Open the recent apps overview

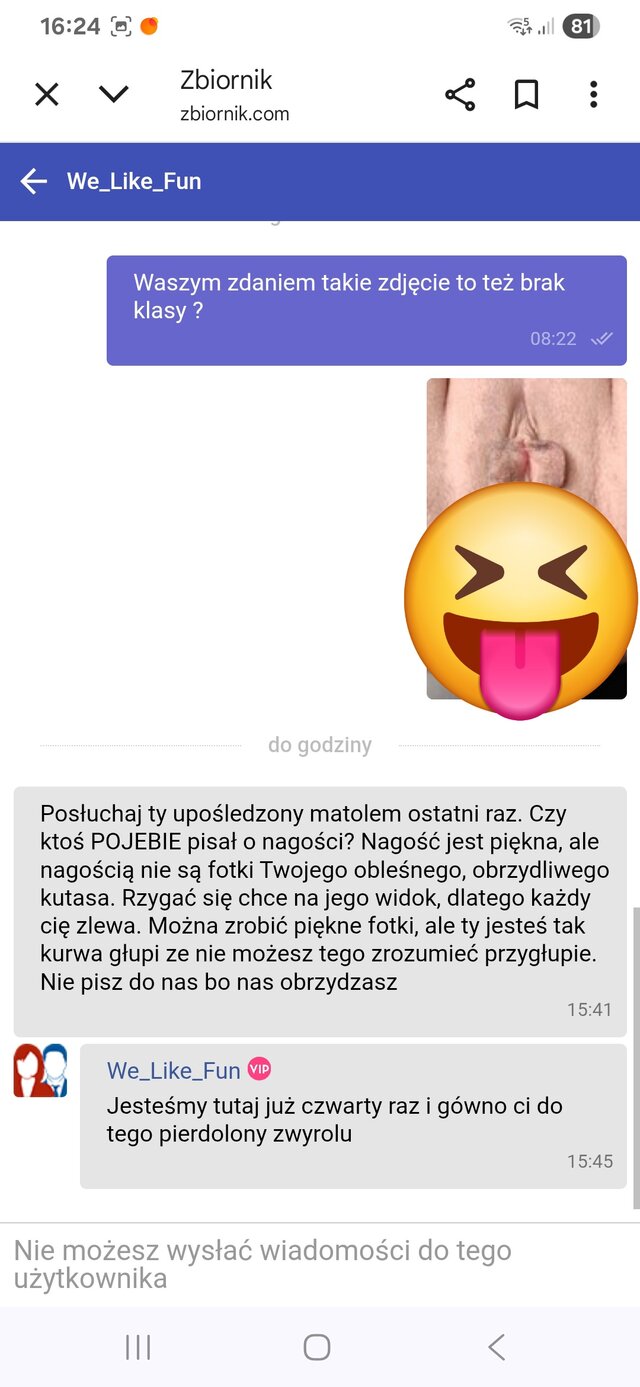(x=138, y=1347)
